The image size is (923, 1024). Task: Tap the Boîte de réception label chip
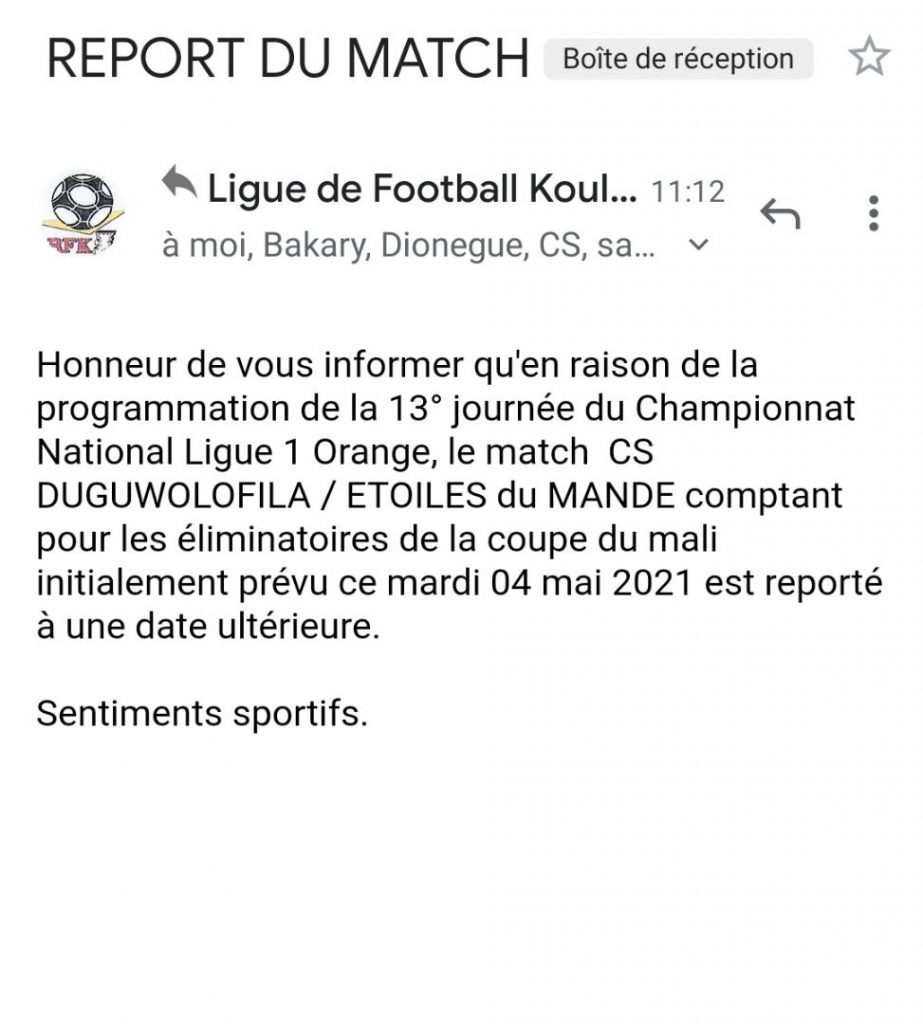pyautogui.click(x=678, y=59)
